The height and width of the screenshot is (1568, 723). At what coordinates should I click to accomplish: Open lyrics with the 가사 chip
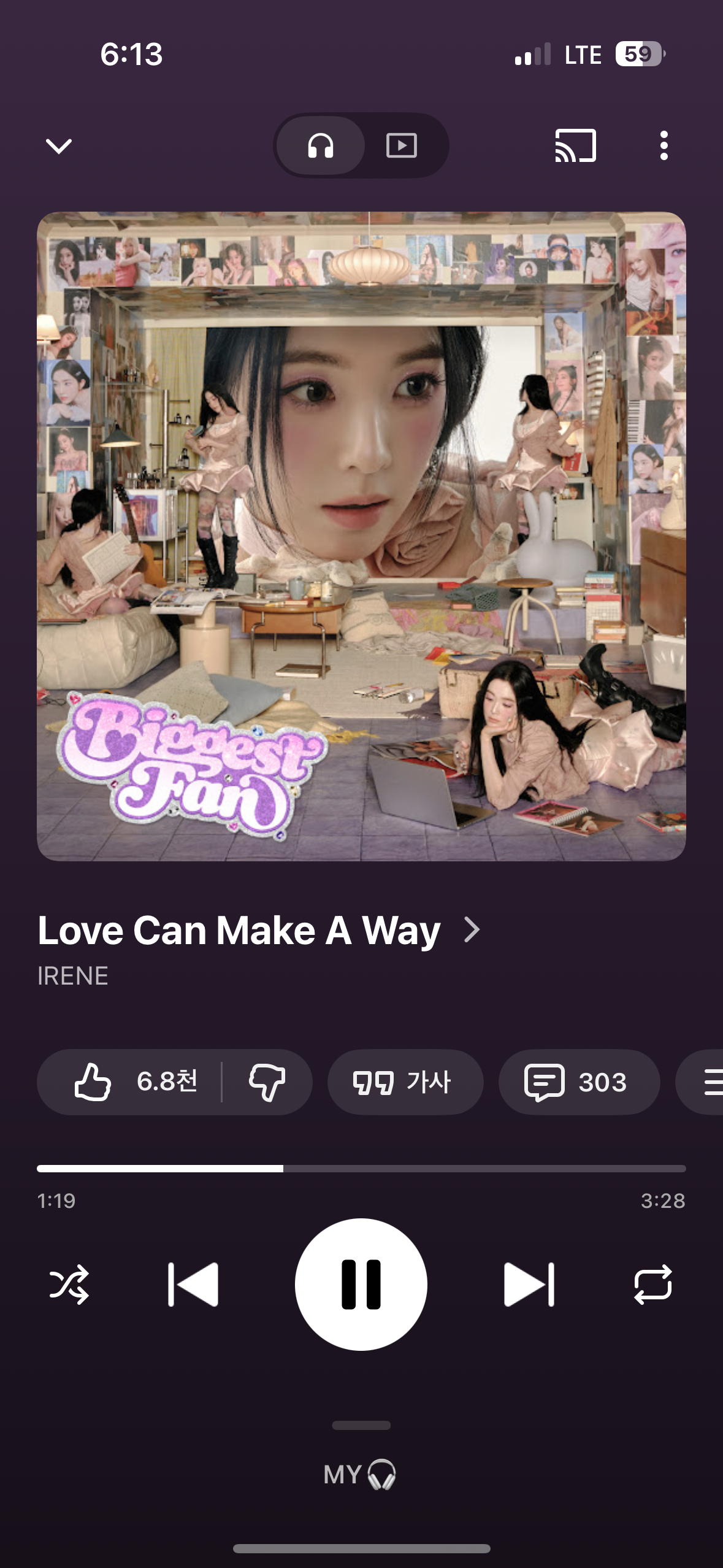tap(405, 1082)
